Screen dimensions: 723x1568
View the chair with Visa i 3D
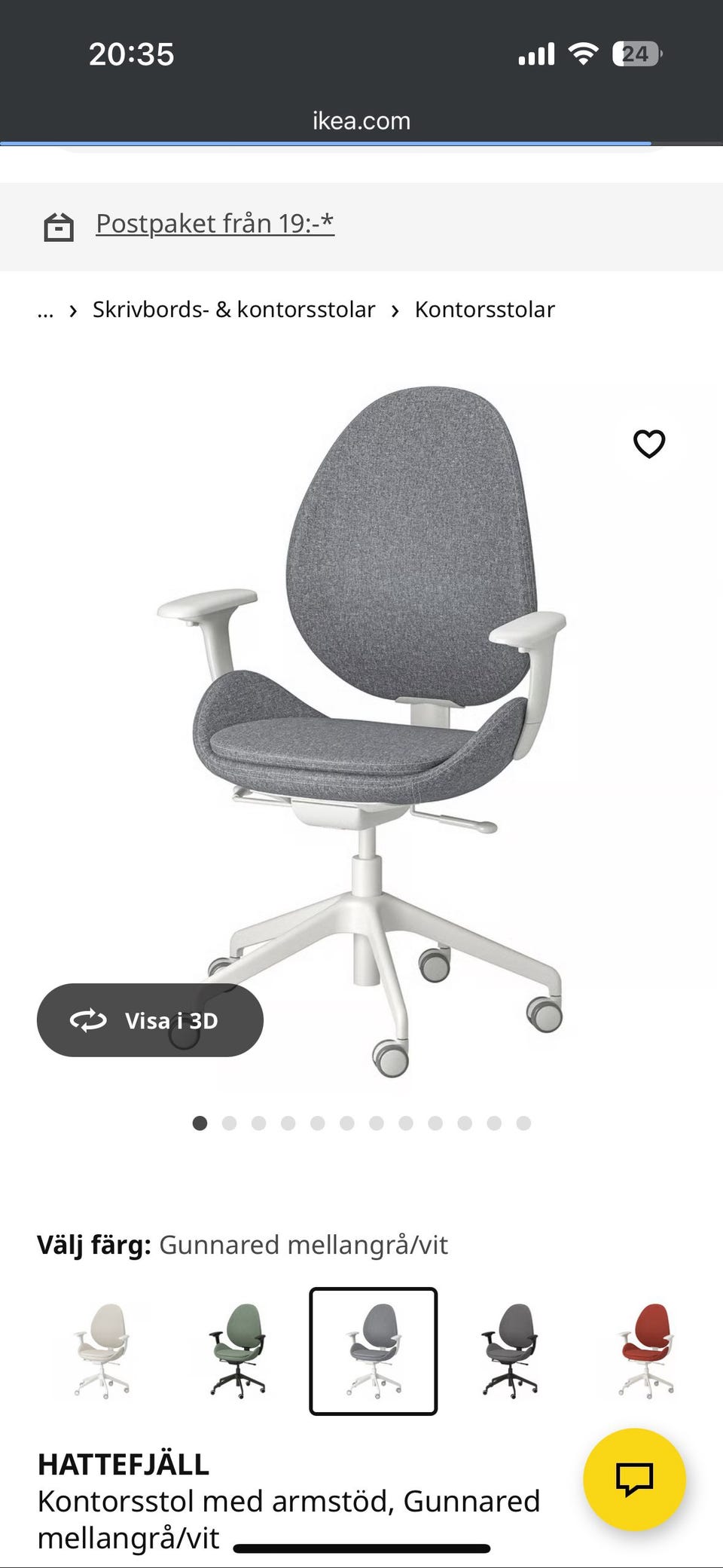[150, 1020]
